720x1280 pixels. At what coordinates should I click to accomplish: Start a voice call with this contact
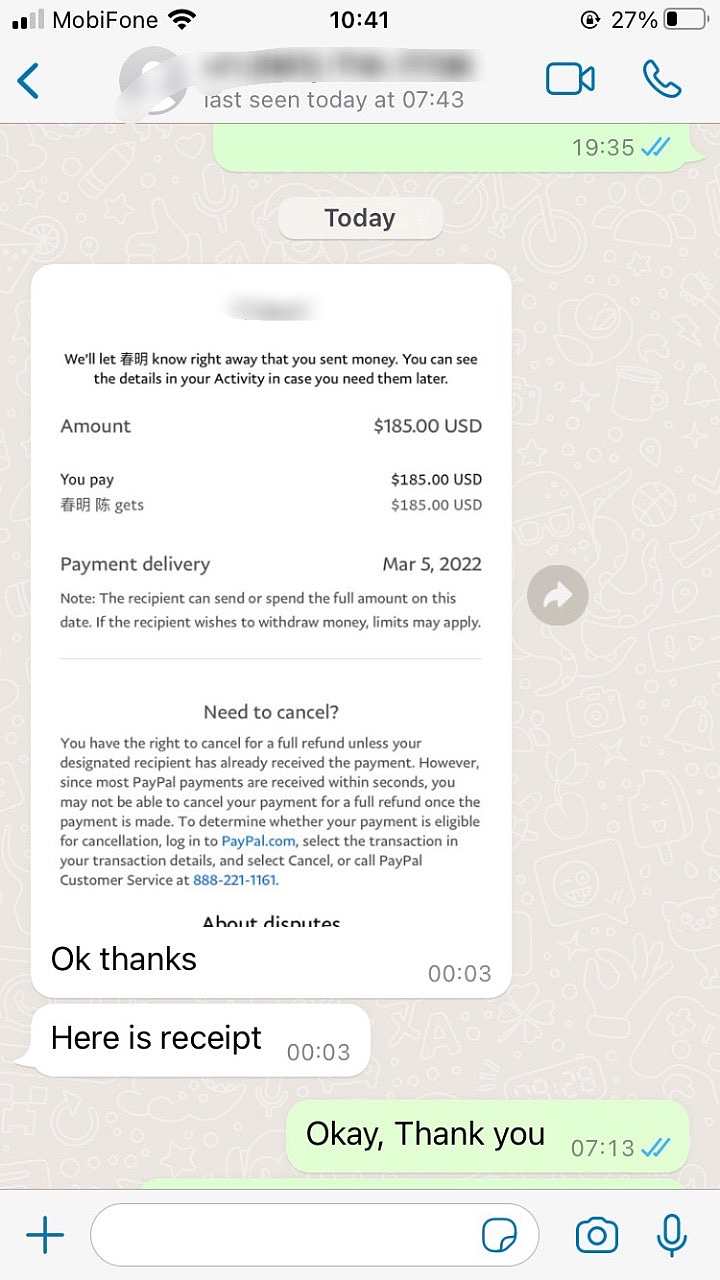tap(661, 80)
